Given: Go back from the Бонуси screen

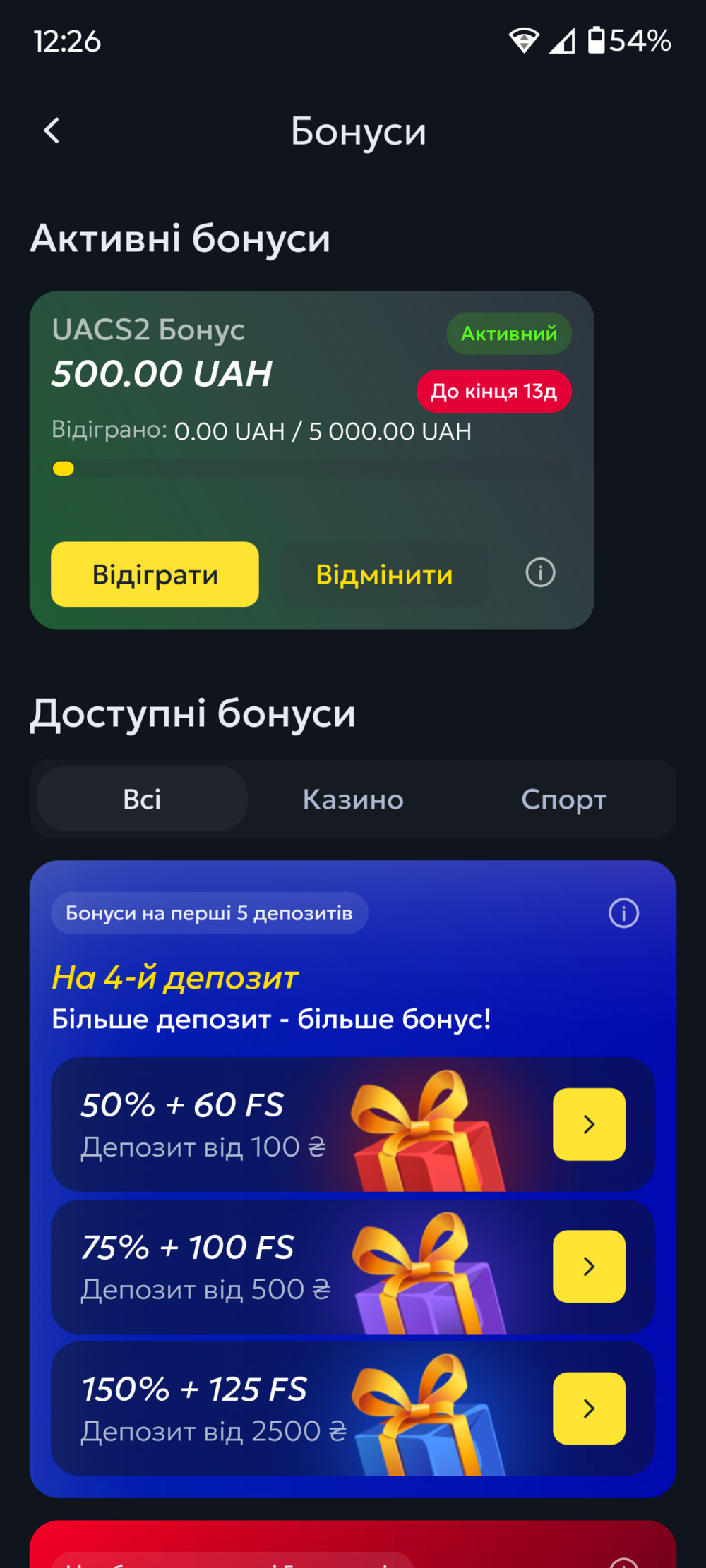Looking at the screenshot, I should (52, 131).
